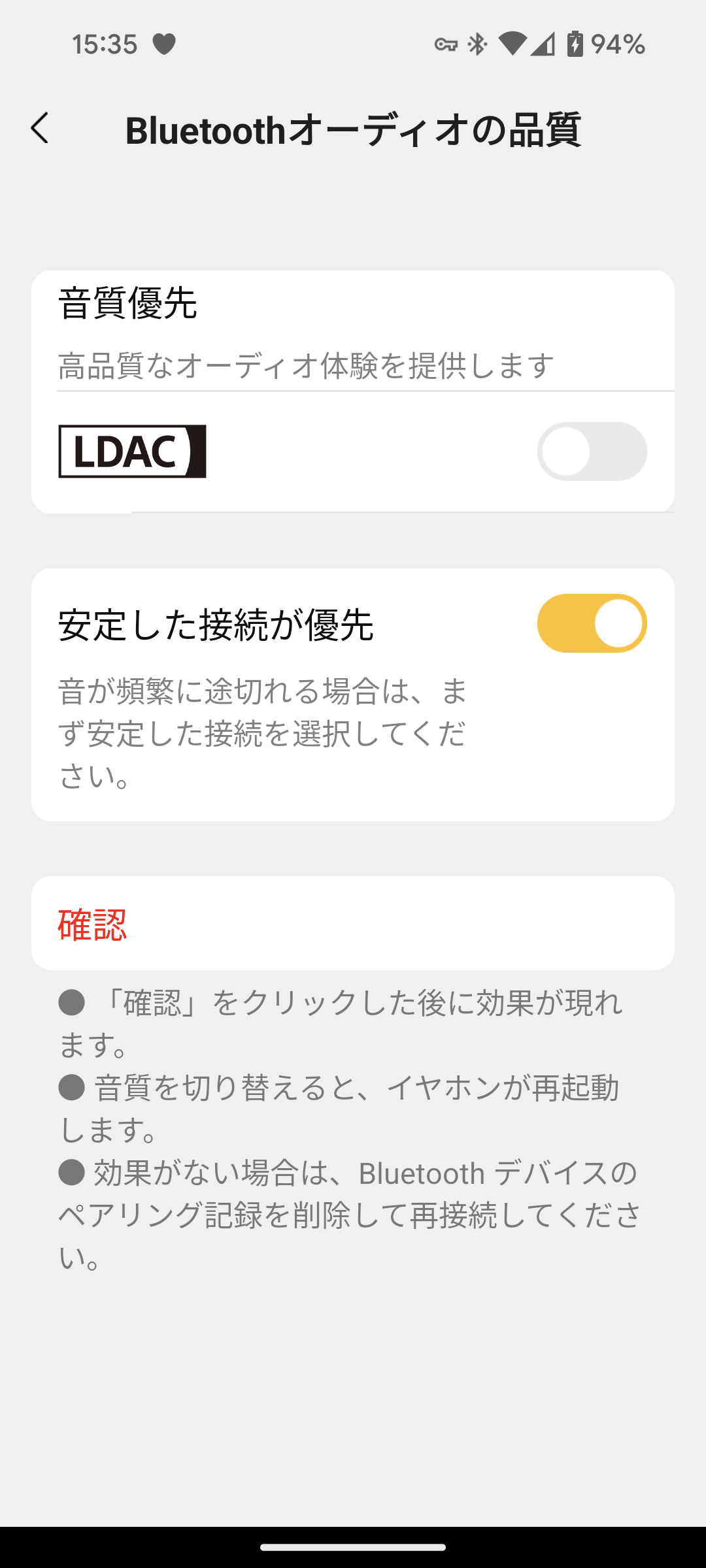Tap the back arrow to exit screen
Viewport: 706px width, 1568px height.
tap(41, 129)
